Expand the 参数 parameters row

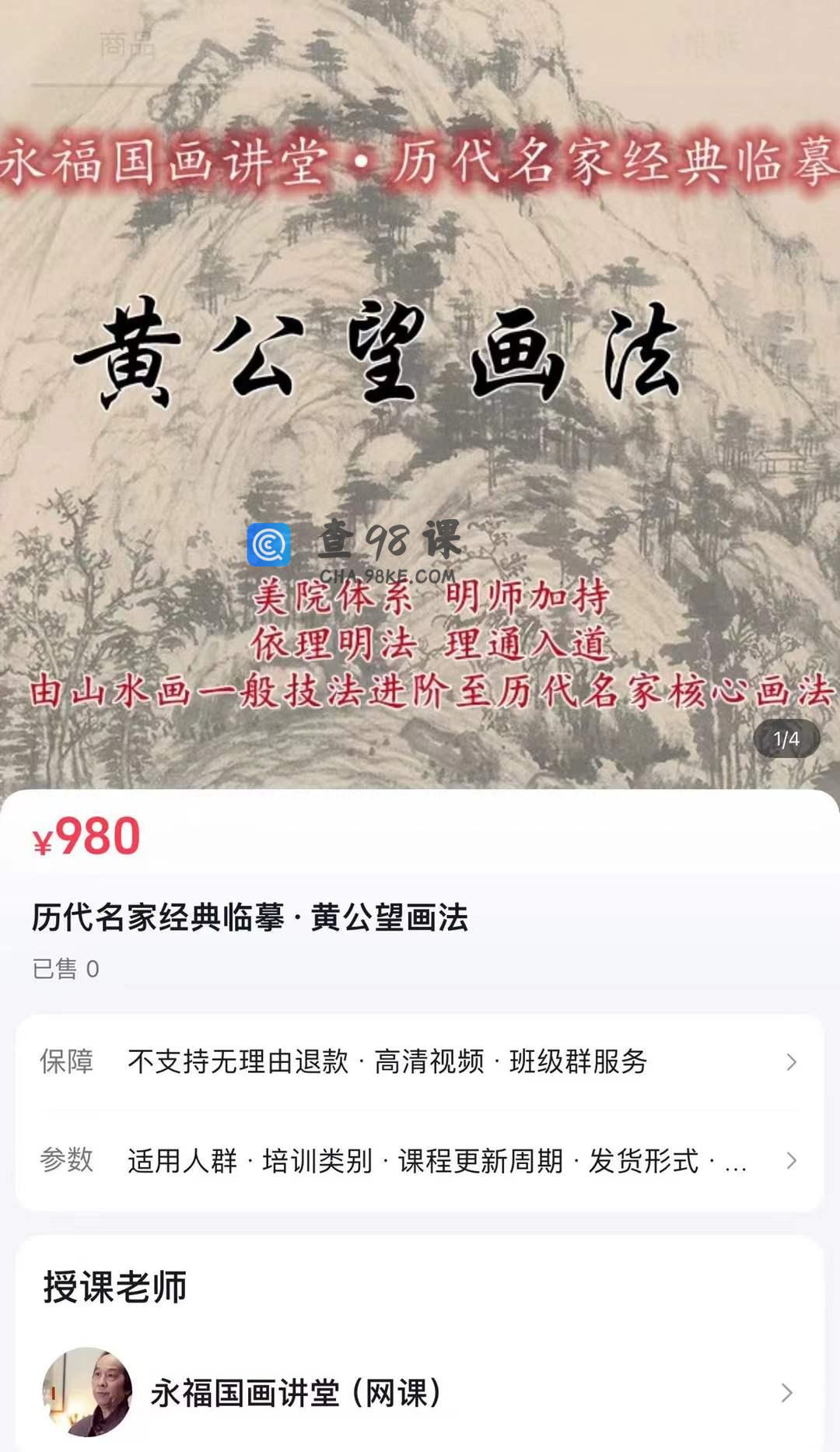[x=420, y=1161]
